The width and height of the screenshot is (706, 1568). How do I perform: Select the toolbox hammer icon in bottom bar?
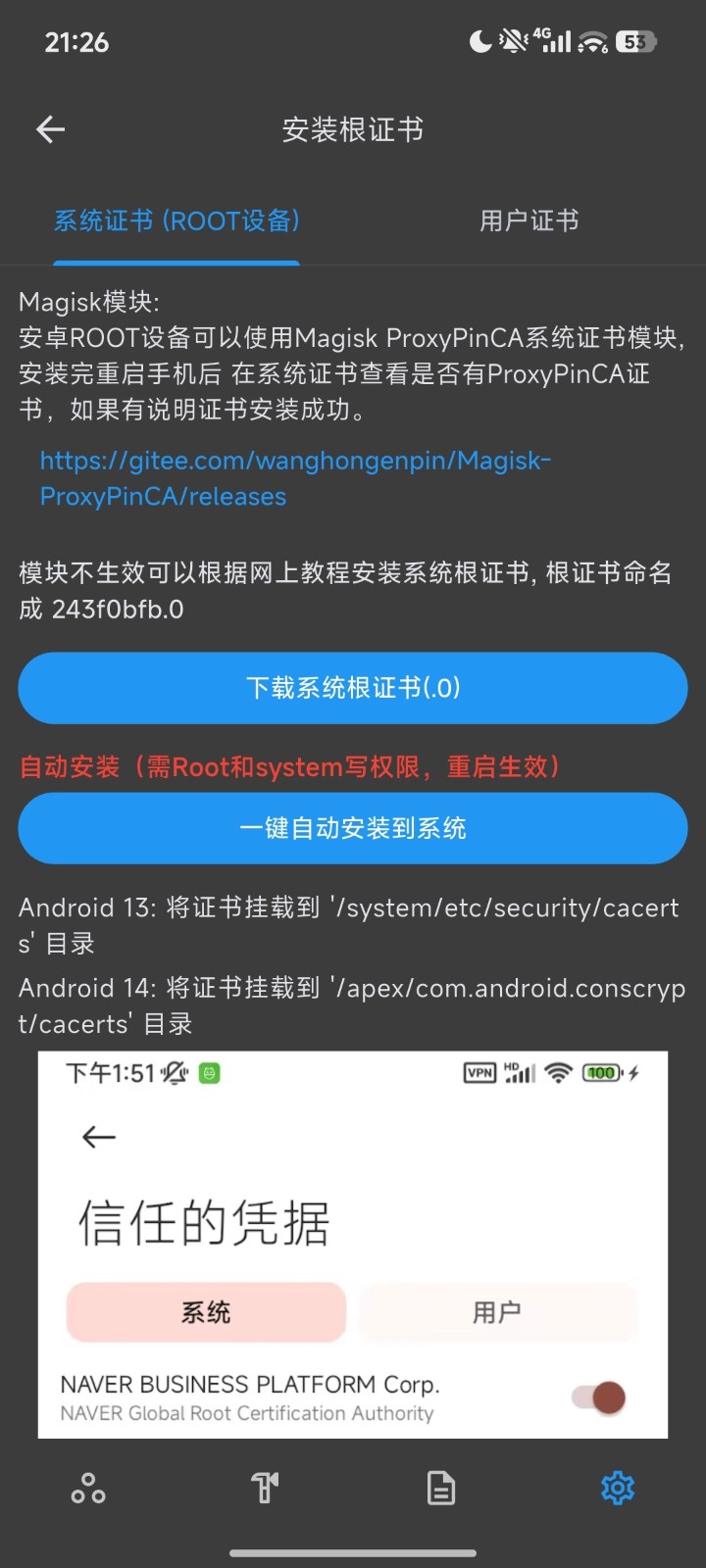(x=265, y=1487)
